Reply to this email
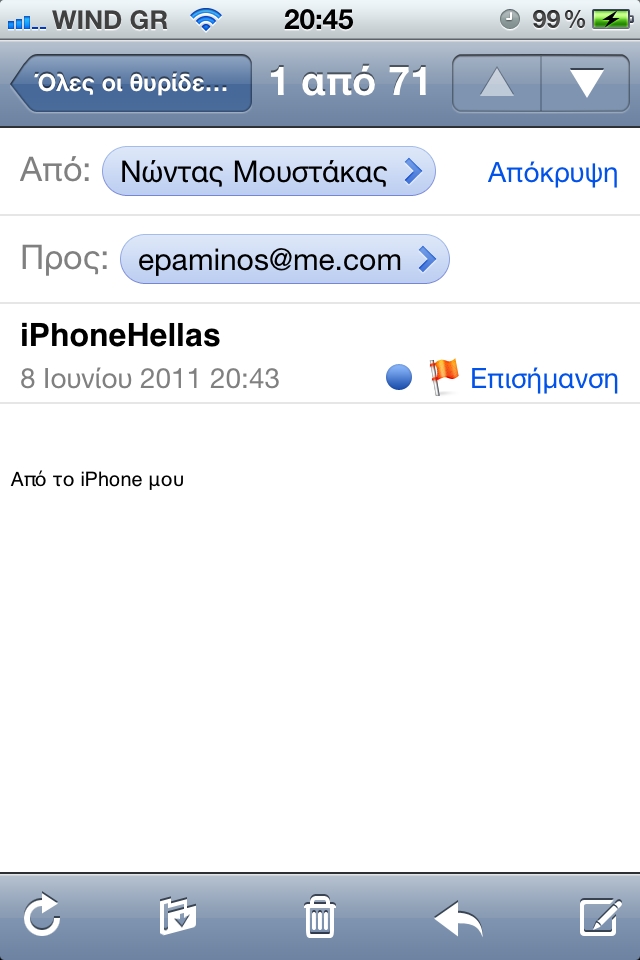Viewport: 640px width, 960px height. tap(458, 917)
